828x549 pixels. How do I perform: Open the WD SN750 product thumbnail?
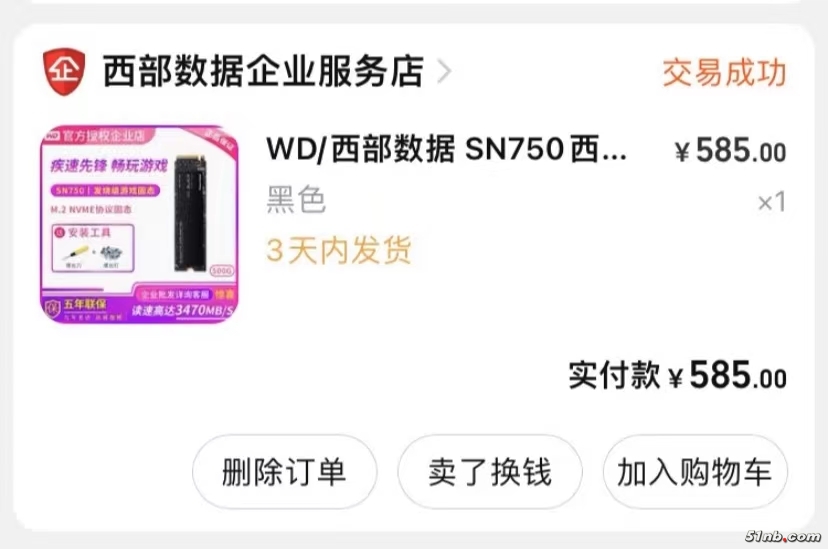click(140, 224)
